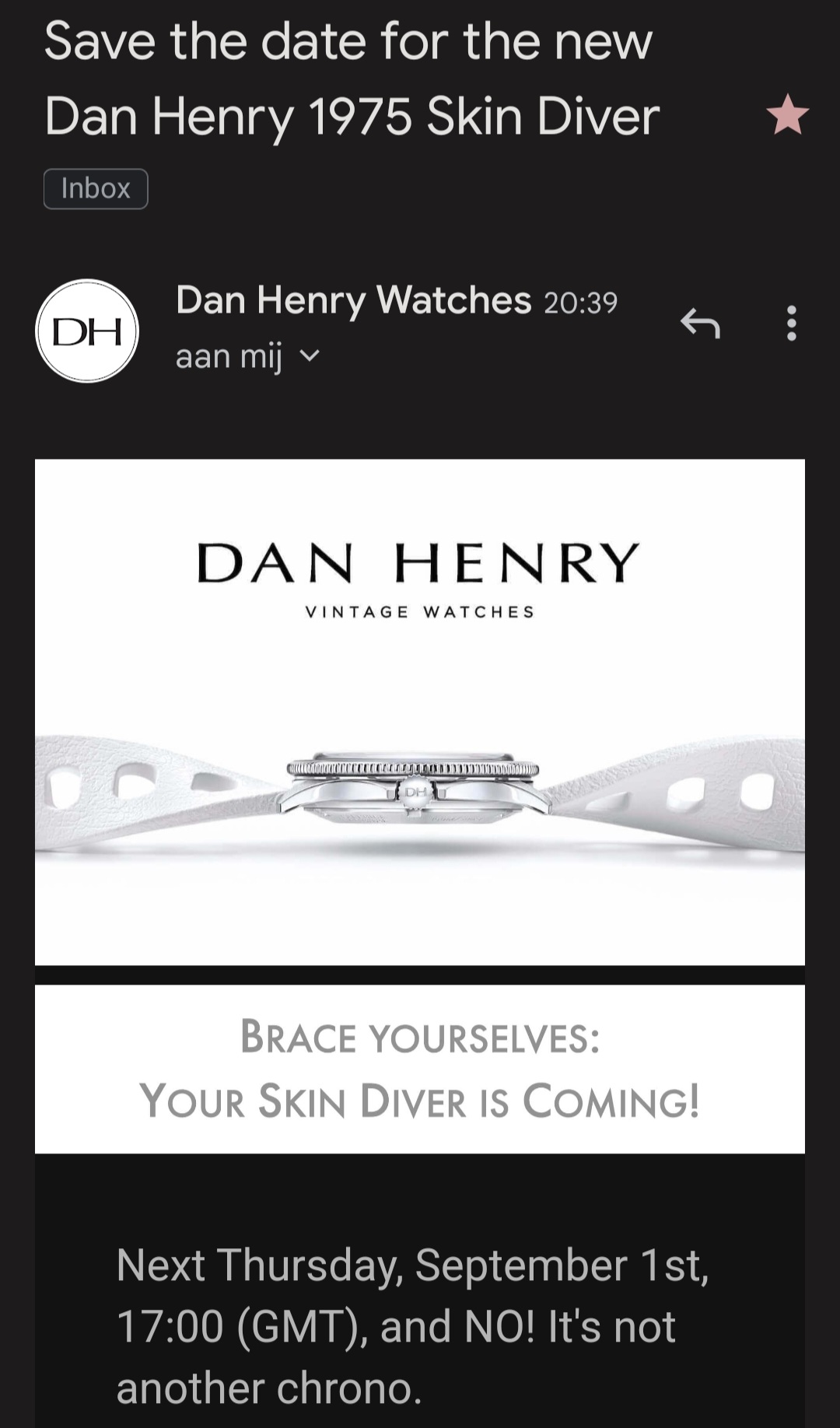Tap the Inbox label chip
This screenshot has width=840, height=1428.
[x=96, y=189]
